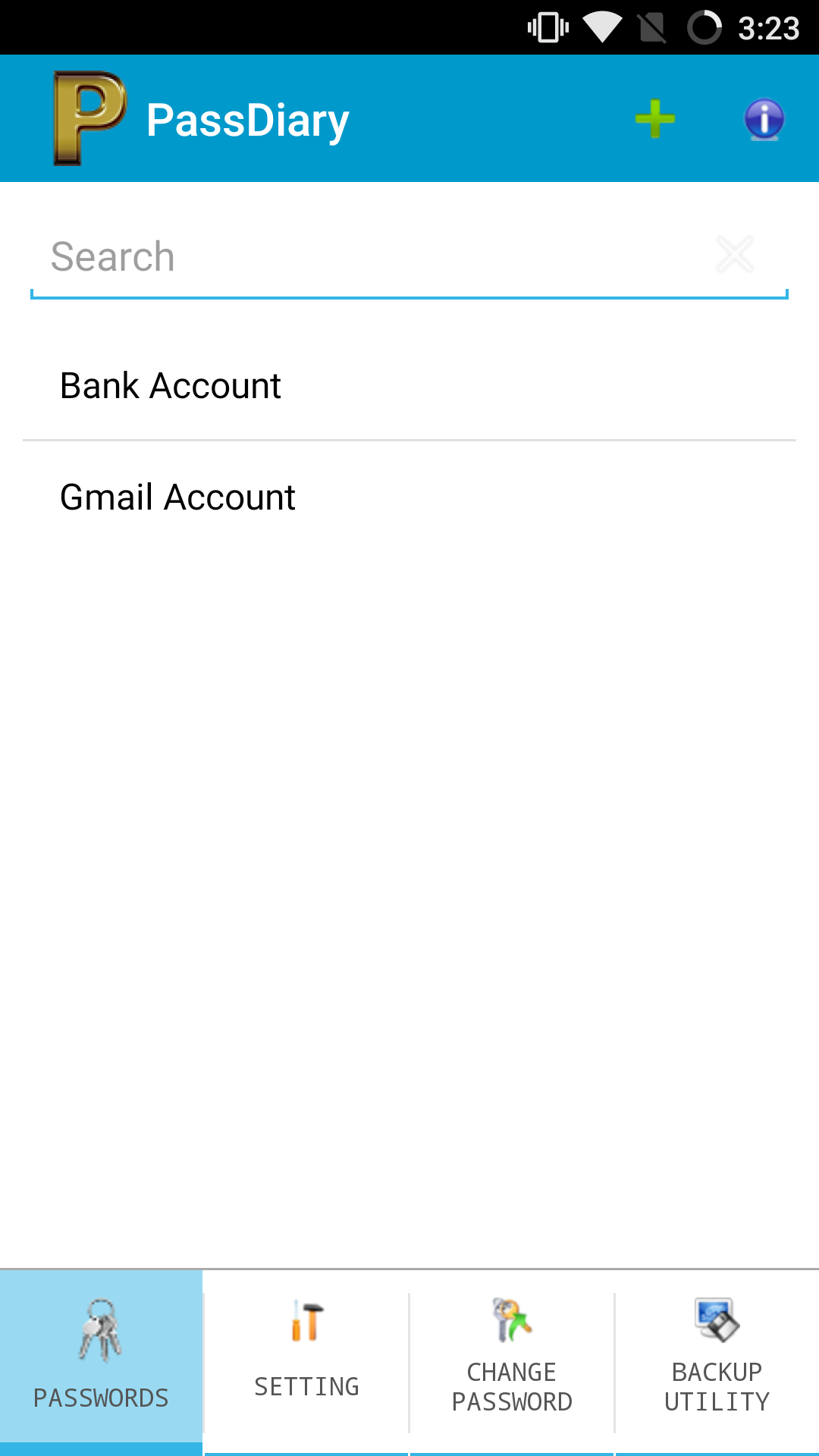The height and width of the screenshot is (1456, 819).
Task: Tap the divider below Bank Account
Action: [x=409, y=439]
